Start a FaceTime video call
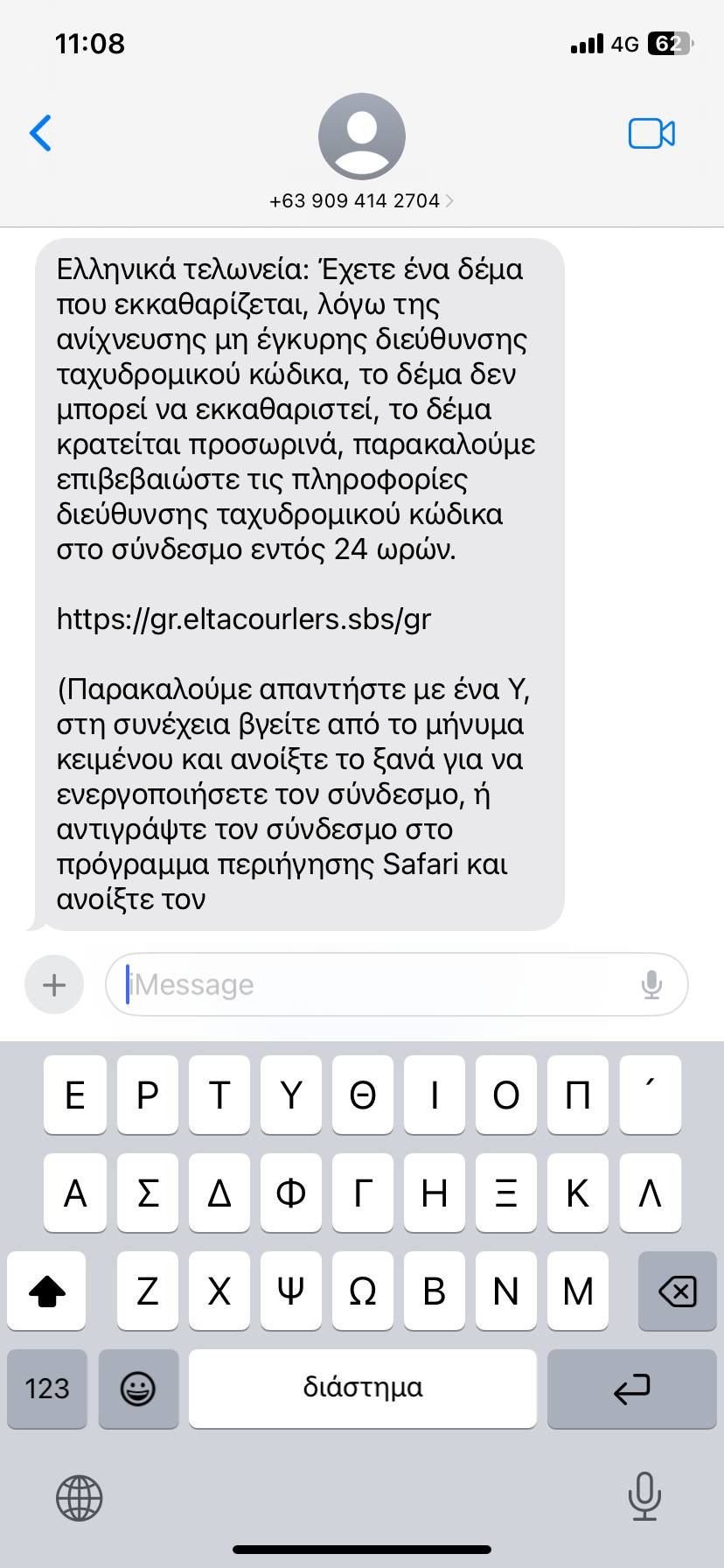Viewport: 724px width, 1568px height. tap(651, 133)
